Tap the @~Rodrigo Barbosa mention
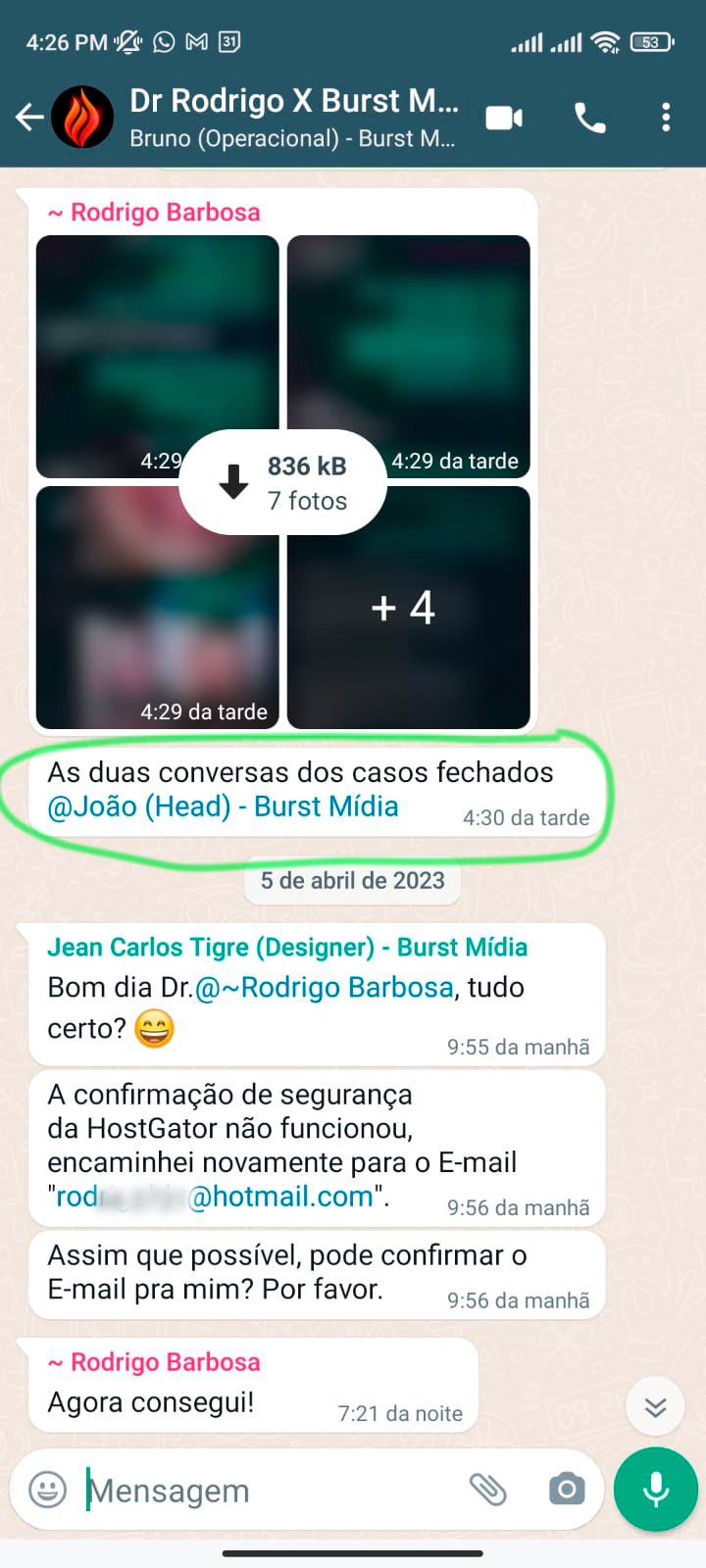This screenshot has height=1568, width=706. pyautogui.click(x=325, y=987)
